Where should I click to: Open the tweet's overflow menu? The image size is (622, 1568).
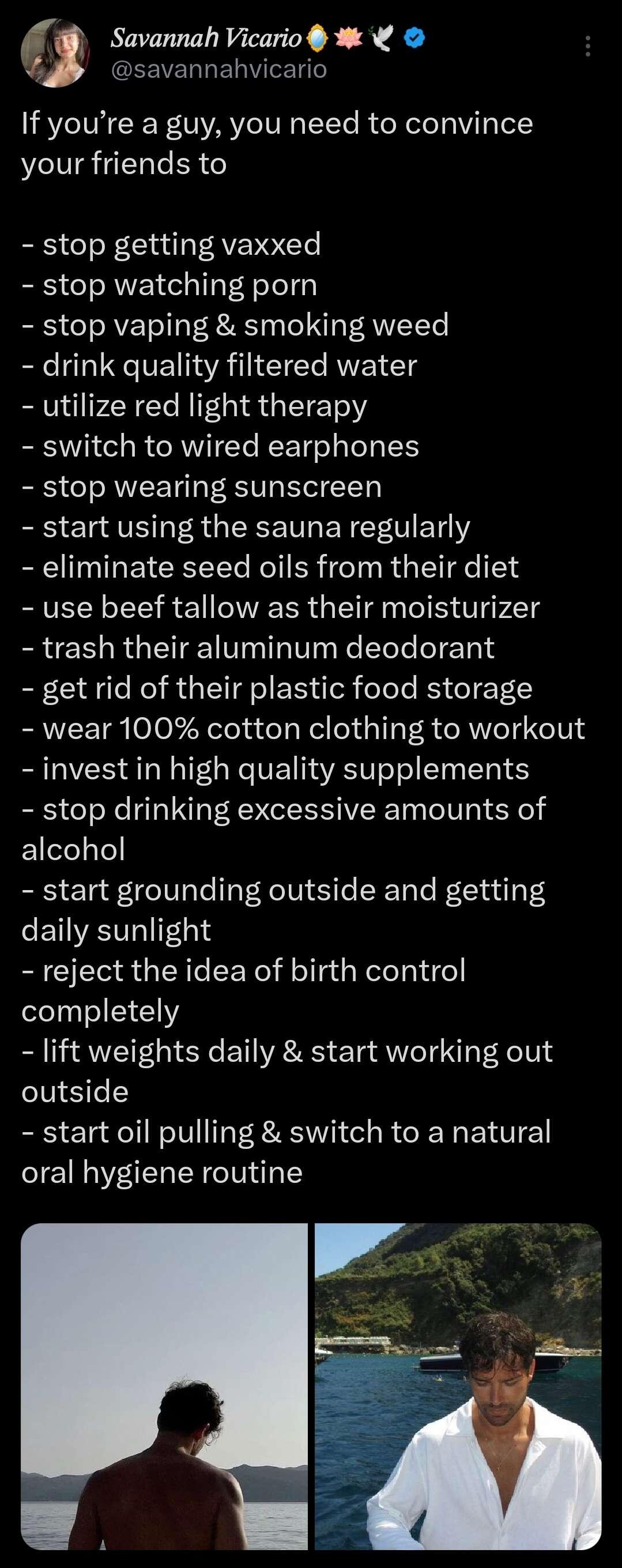pyautogui.click(x=587, y=46)
